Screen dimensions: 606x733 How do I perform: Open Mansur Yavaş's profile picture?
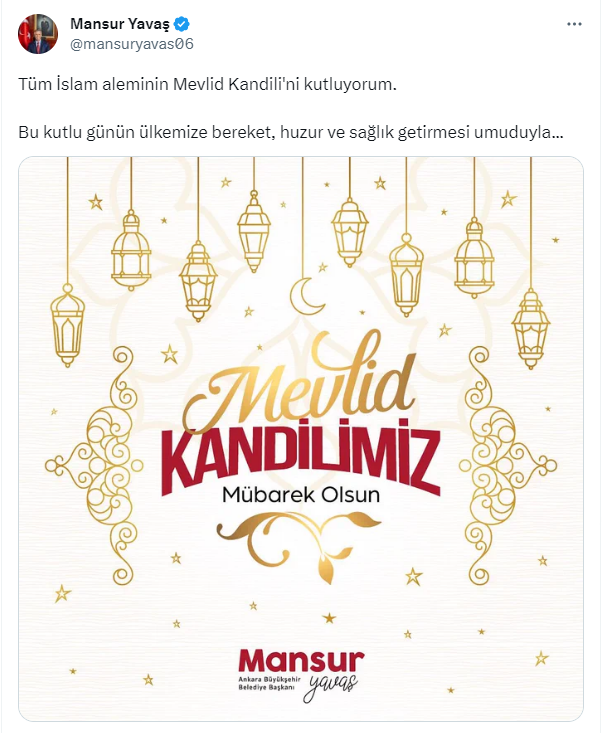[38, 33]
